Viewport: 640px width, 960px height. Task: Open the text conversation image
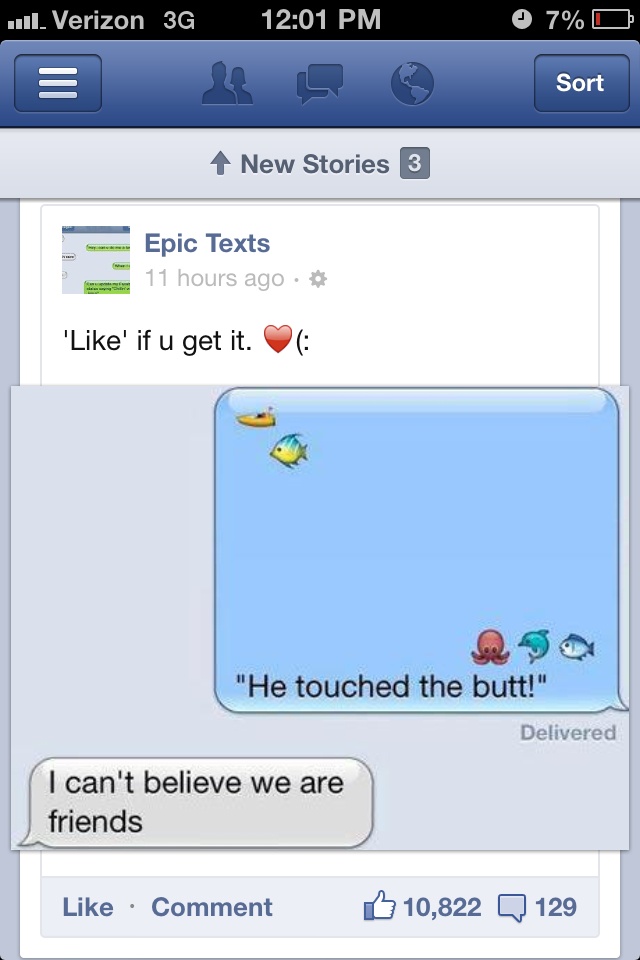coord(320,617)
